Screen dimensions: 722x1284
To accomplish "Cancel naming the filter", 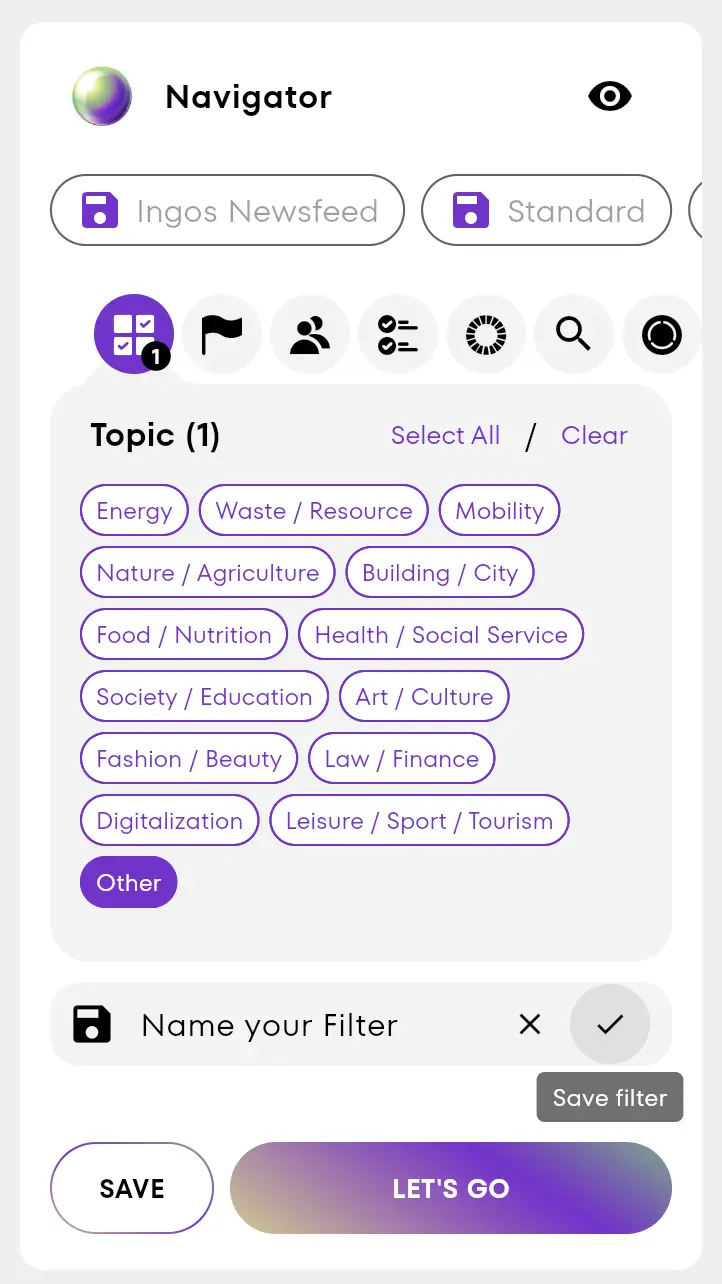I will 530,1024.
